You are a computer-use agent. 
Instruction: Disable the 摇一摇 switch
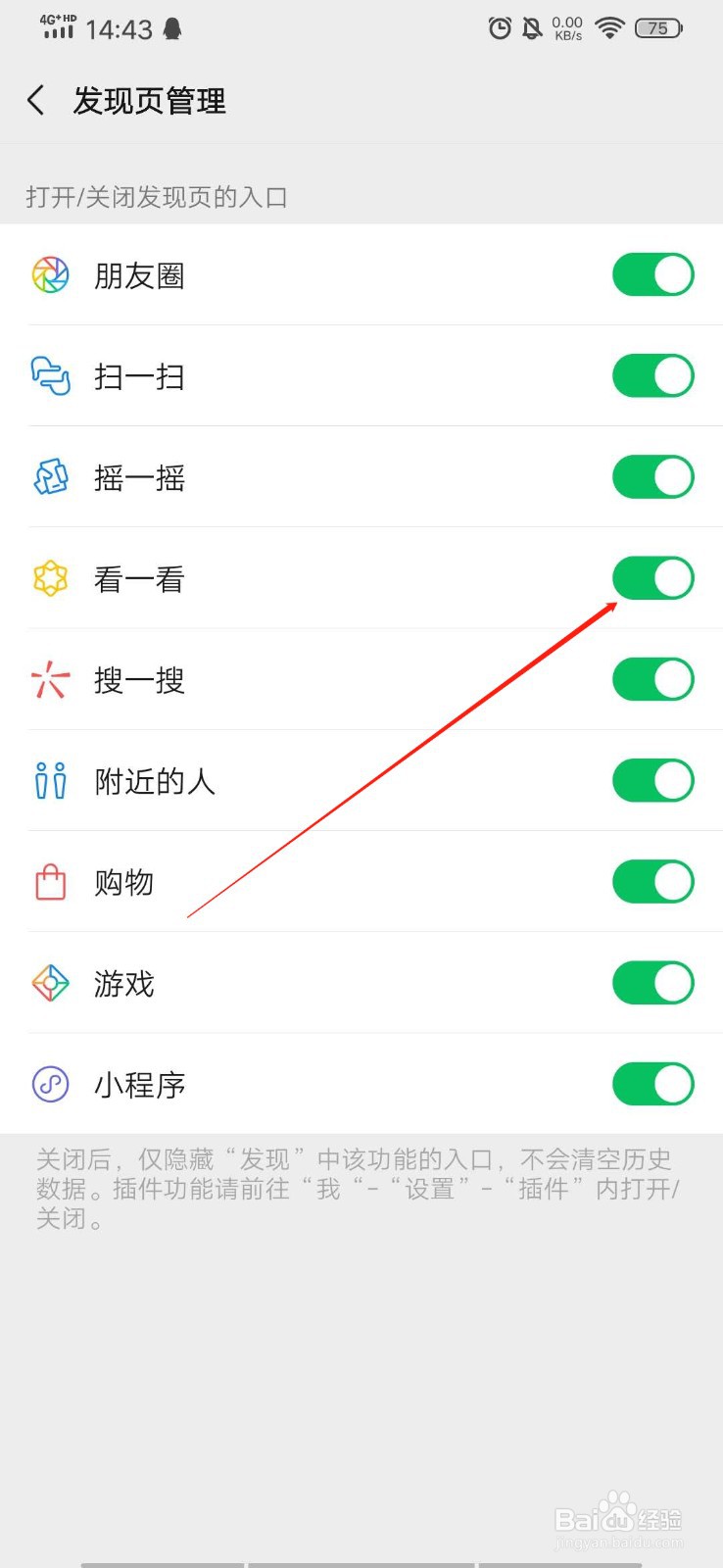click(652, 477)
